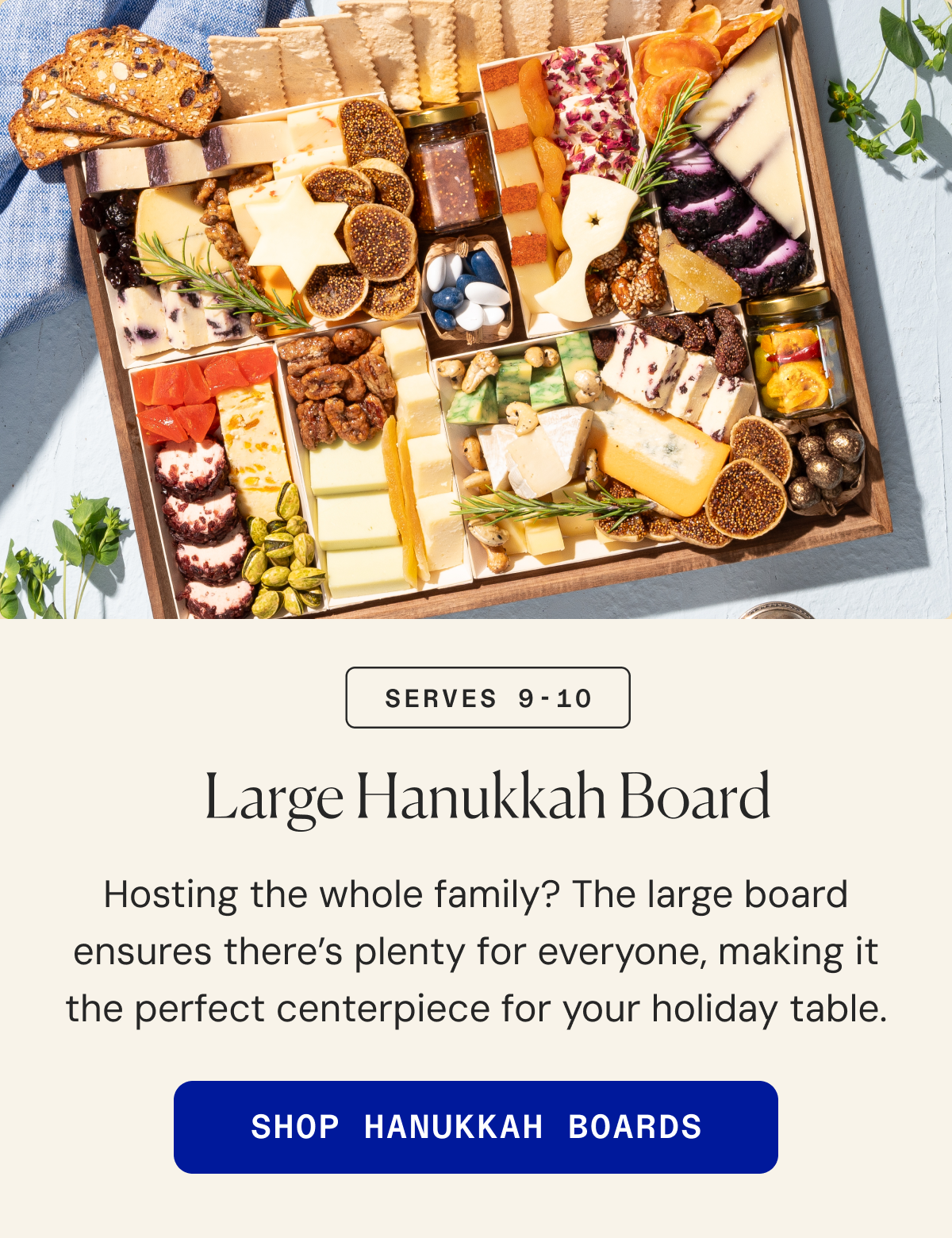
Task: Open the Large Hanukkah Board product image
Action: [x=476, y=309]
